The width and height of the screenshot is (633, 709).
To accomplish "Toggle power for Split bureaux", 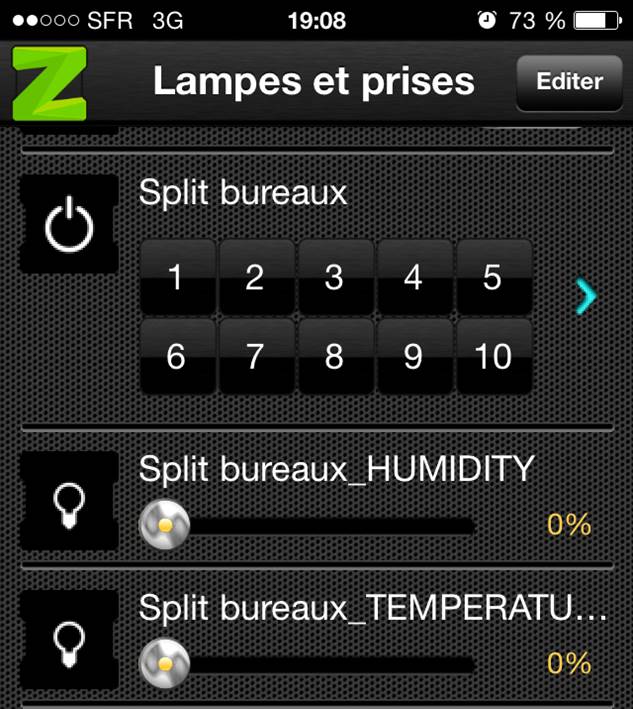I will pos(69,225).
